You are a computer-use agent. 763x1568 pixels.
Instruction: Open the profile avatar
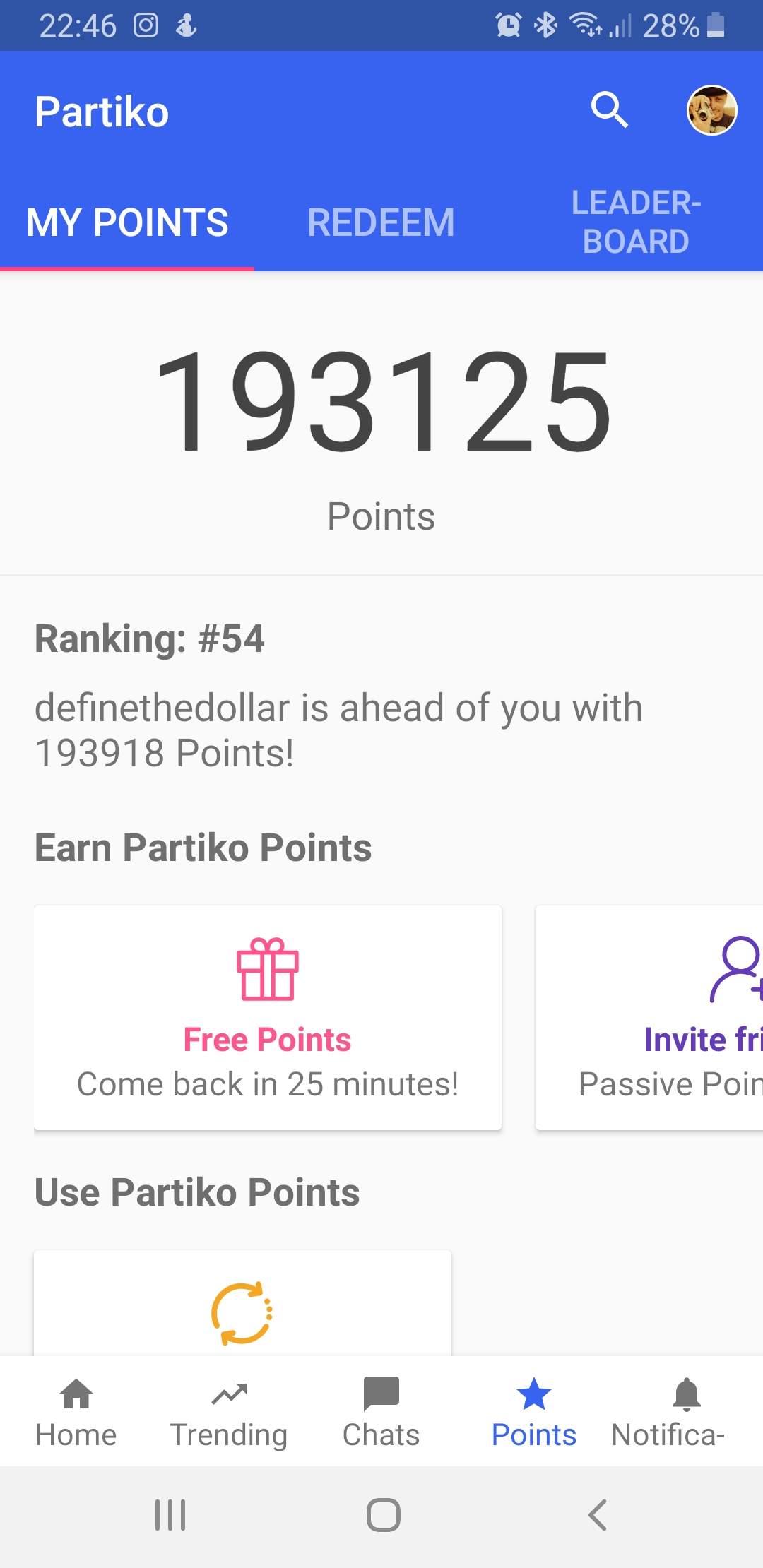(x=711, y=110)
